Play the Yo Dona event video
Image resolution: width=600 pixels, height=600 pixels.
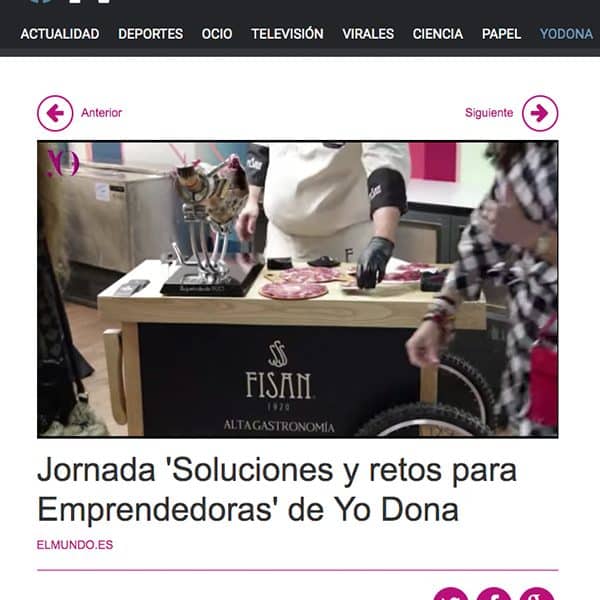(297, 288)
